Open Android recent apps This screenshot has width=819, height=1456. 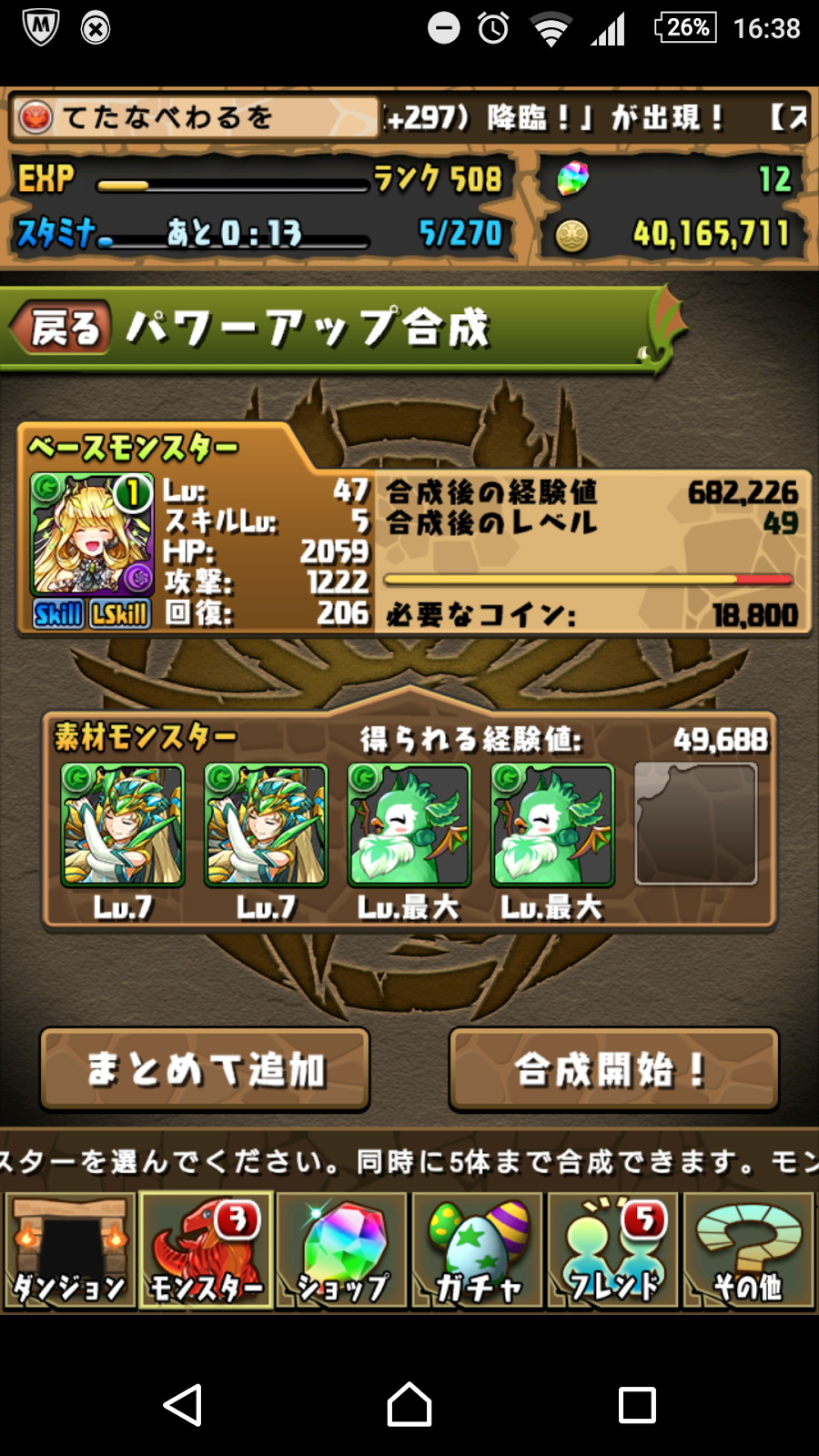[x=637, y=1405]
